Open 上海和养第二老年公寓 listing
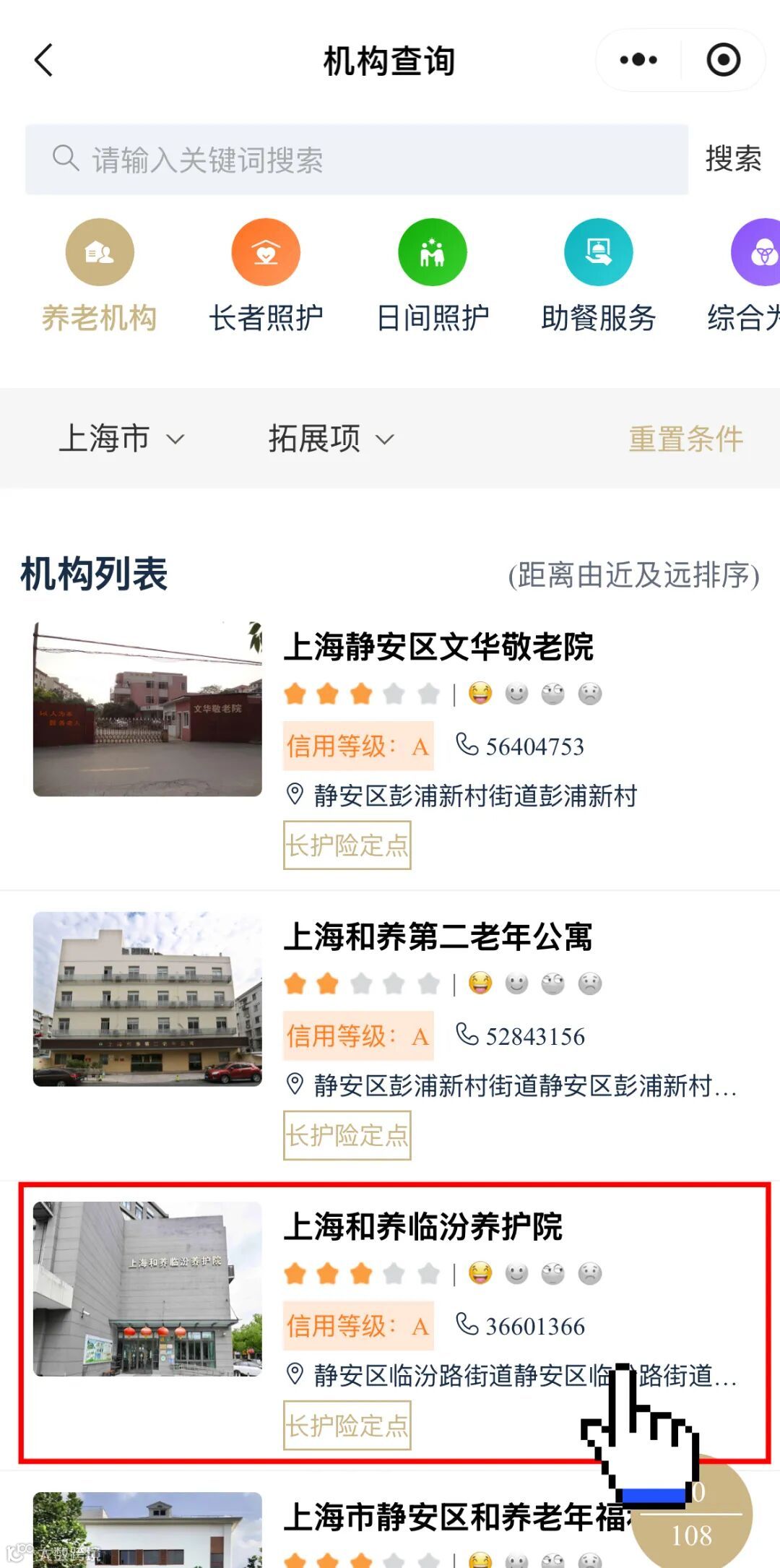Screen dimensions: 780x1568 [x=438, y=937]
